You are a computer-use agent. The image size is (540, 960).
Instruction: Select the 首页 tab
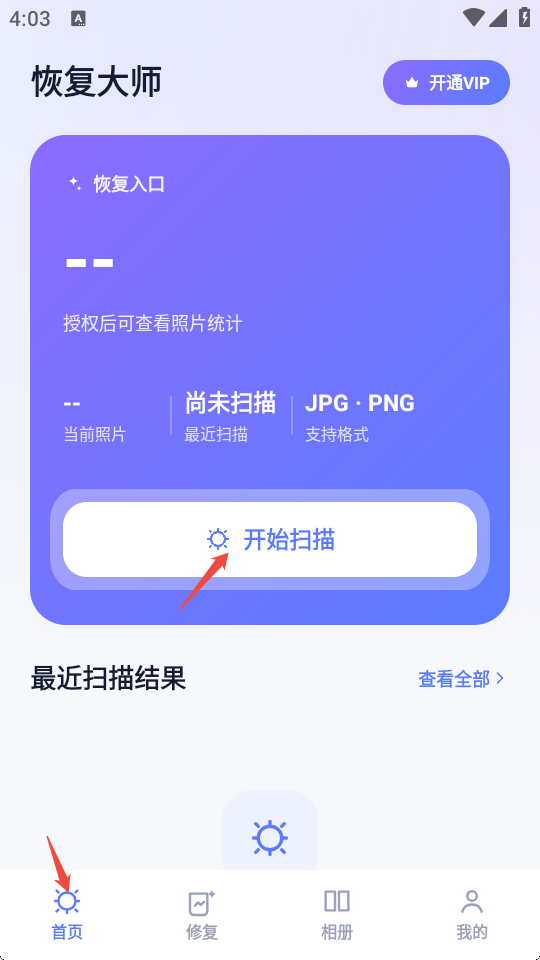(67, 915)
